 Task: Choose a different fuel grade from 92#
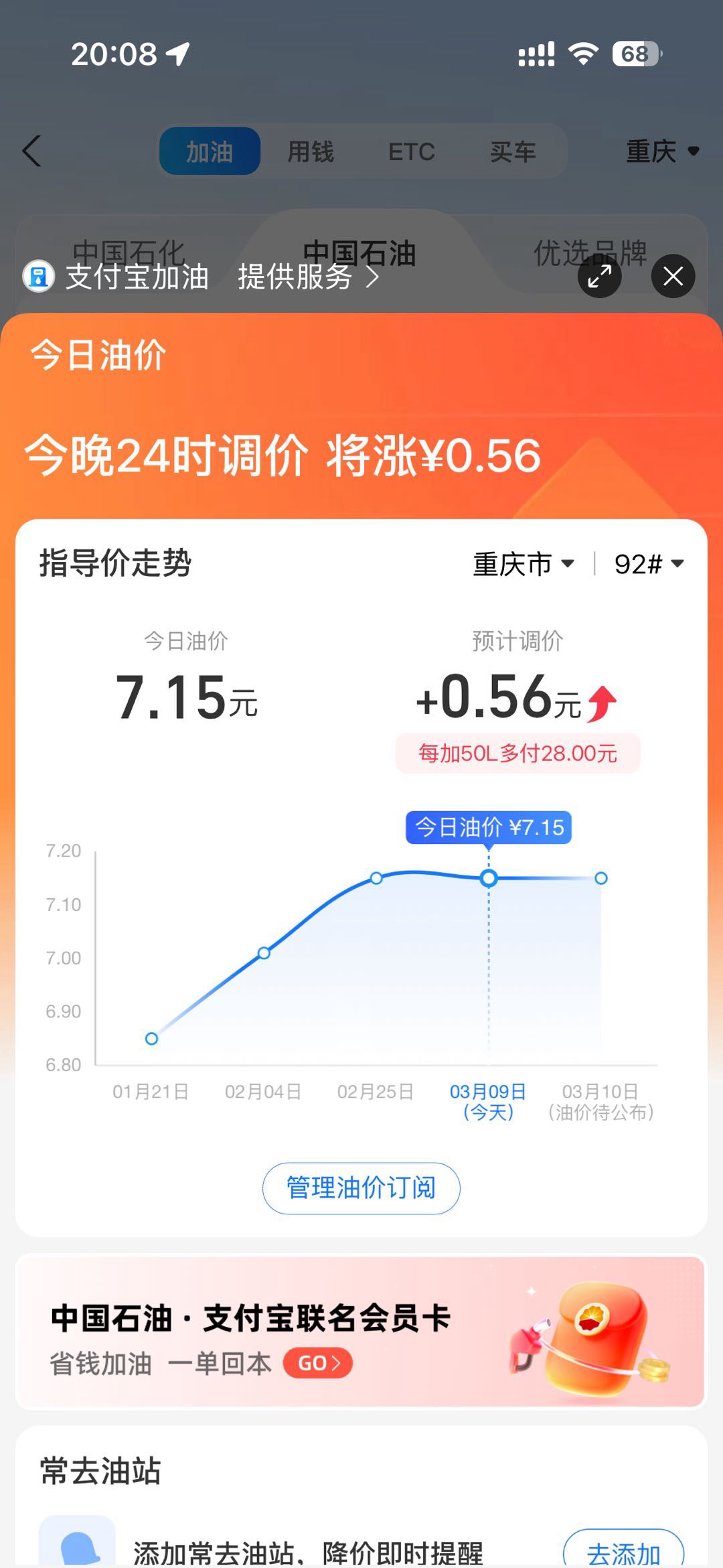pyautogui.click(x=649, y=564)
